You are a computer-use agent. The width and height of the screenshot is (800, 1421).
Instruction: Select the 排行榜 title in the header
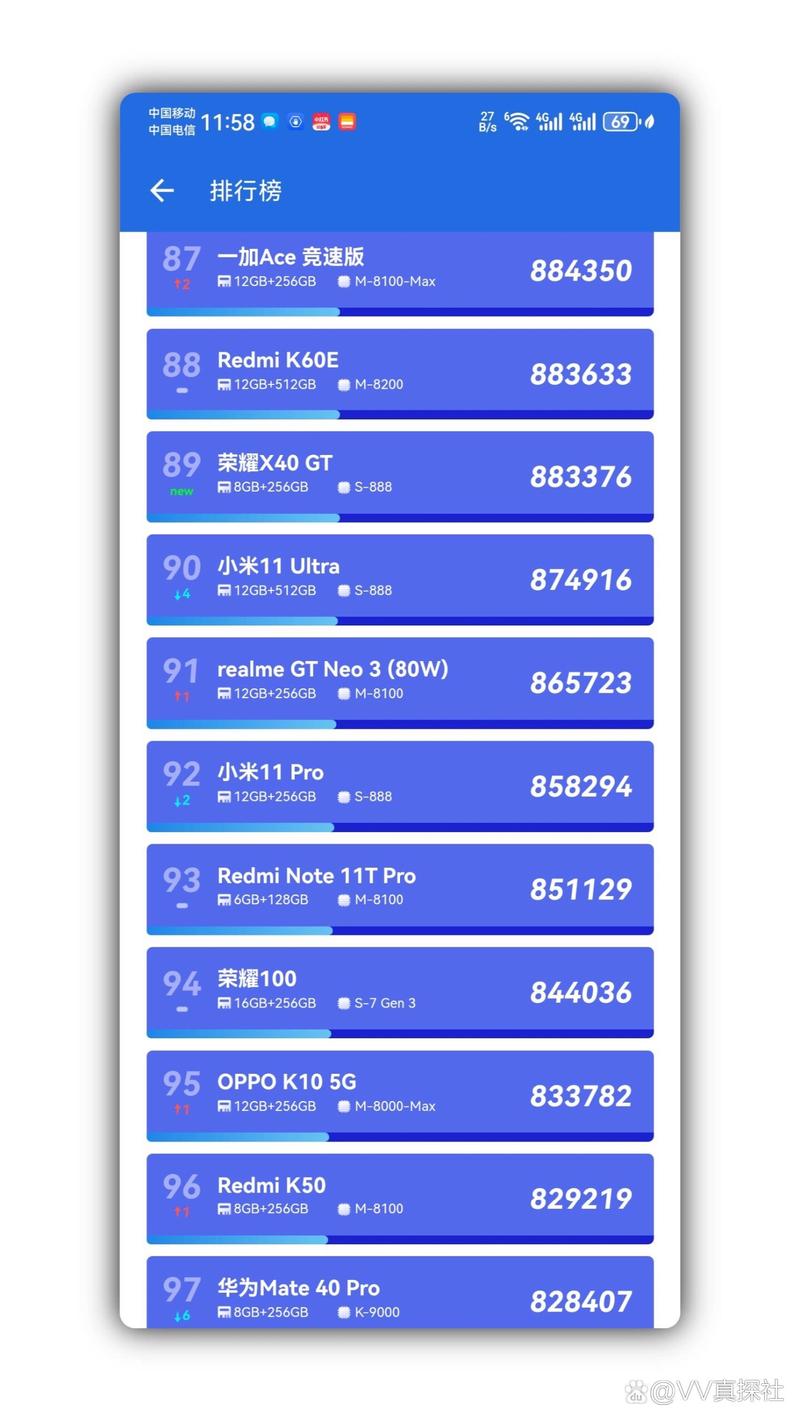tap(246, 191)
